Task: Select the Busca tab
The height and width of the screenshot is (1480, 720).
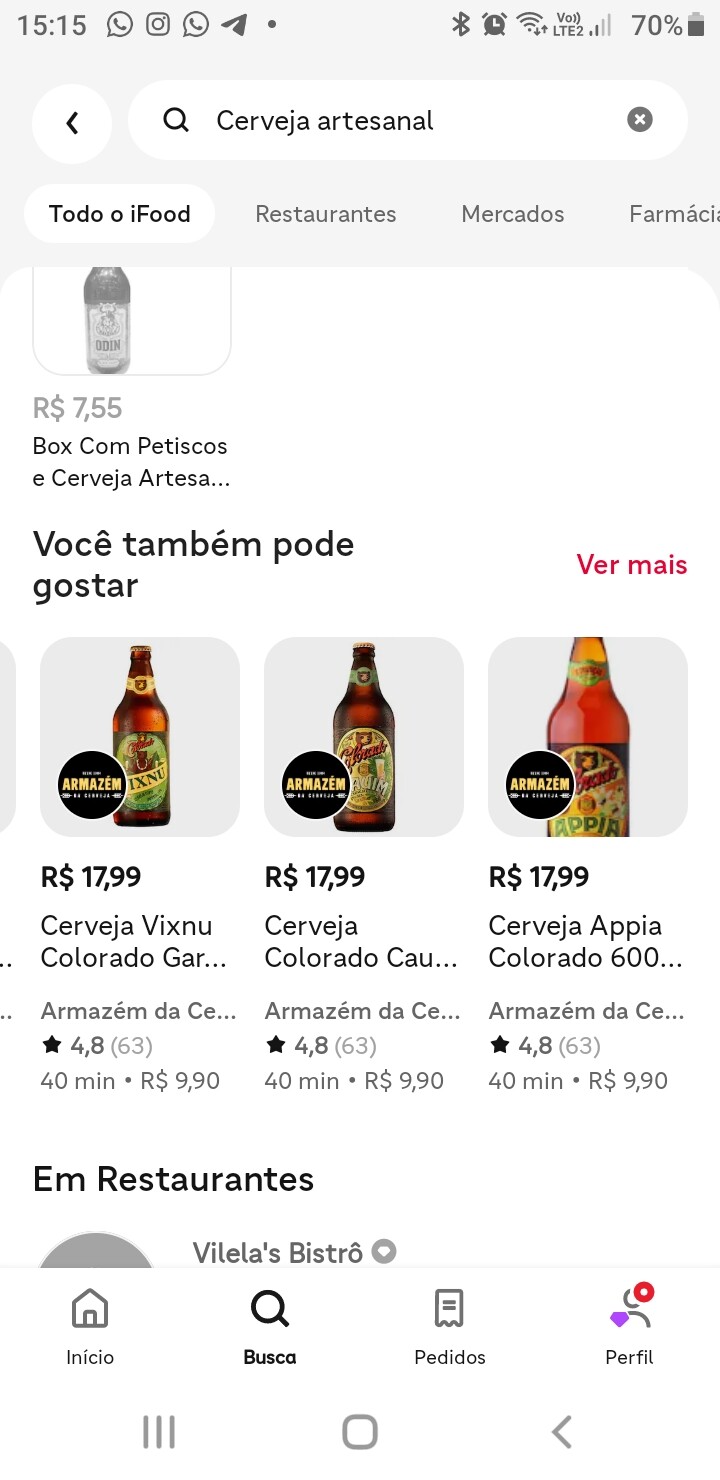Action: 270,1326
